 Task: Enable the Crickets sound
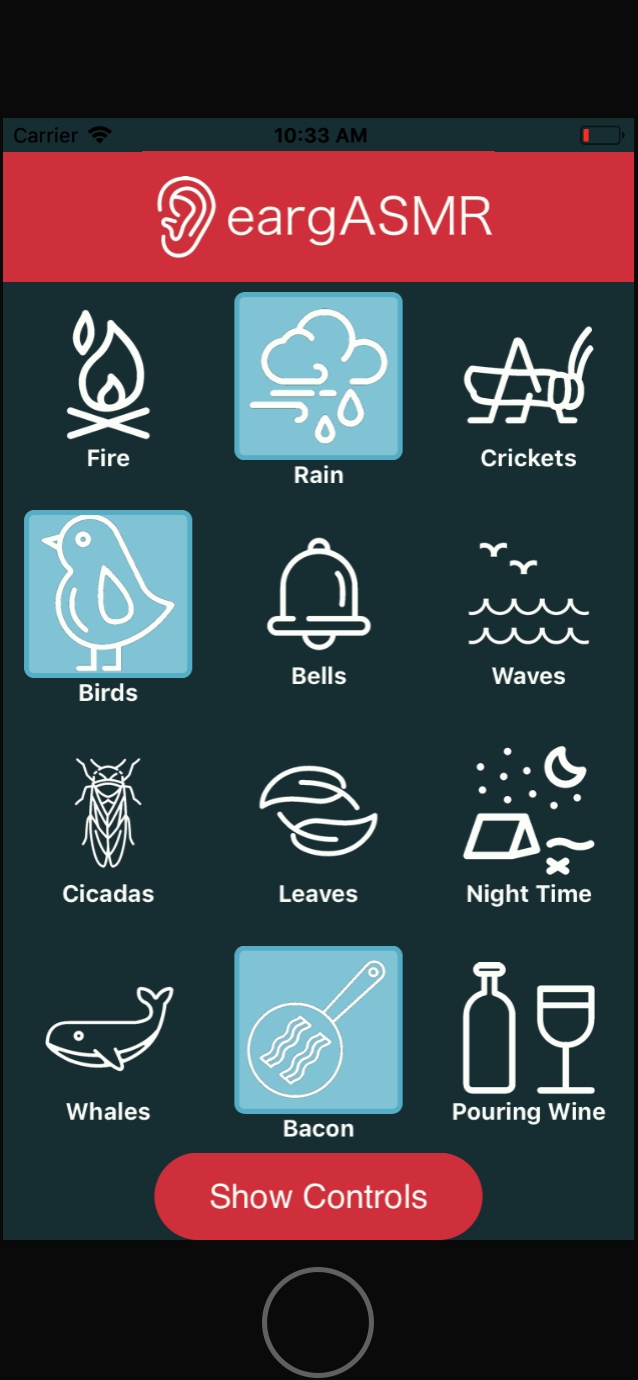528,376
